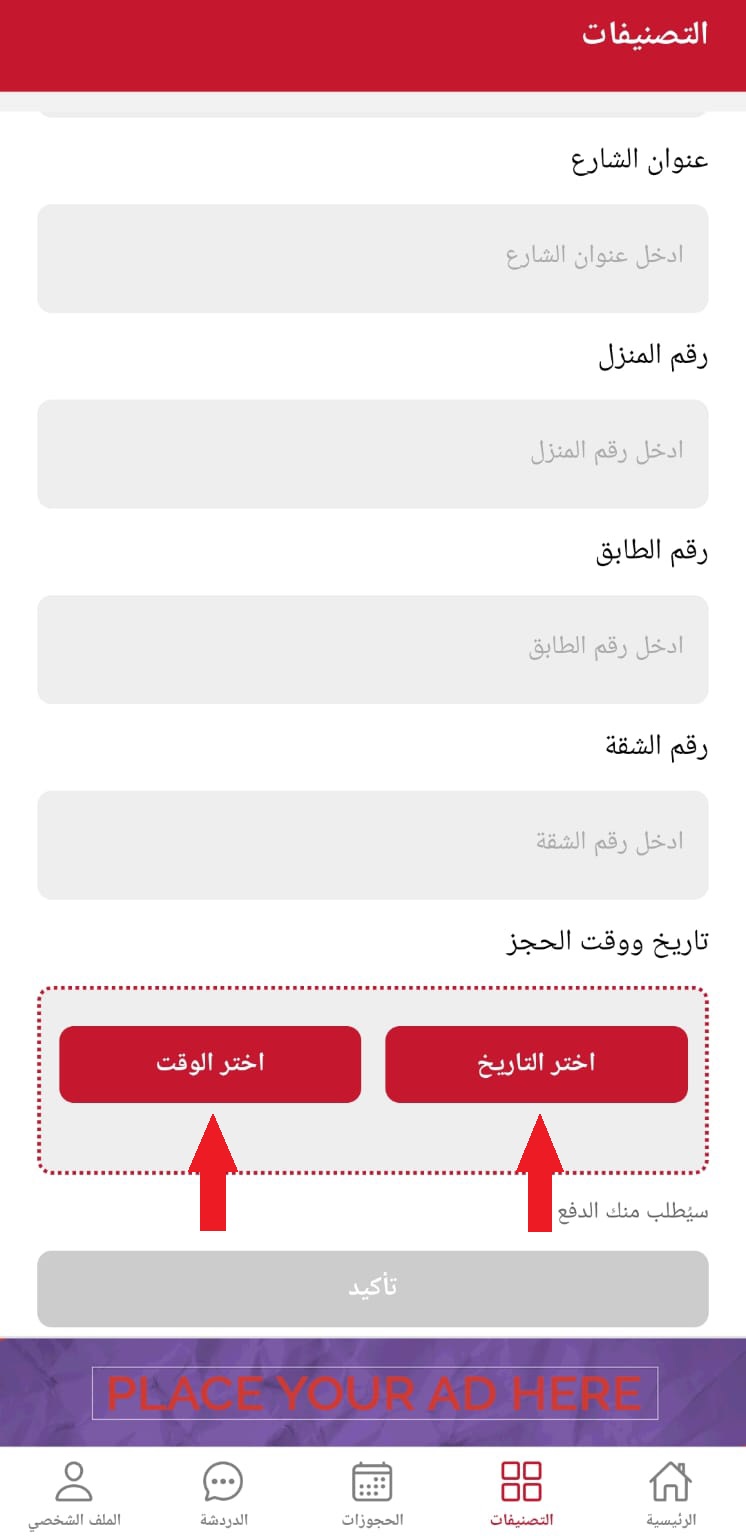The height and width of the screenshot is (1536, 746).
Task: Click the رقم الشقة apartment number field
Action: [x=372, y=844]
